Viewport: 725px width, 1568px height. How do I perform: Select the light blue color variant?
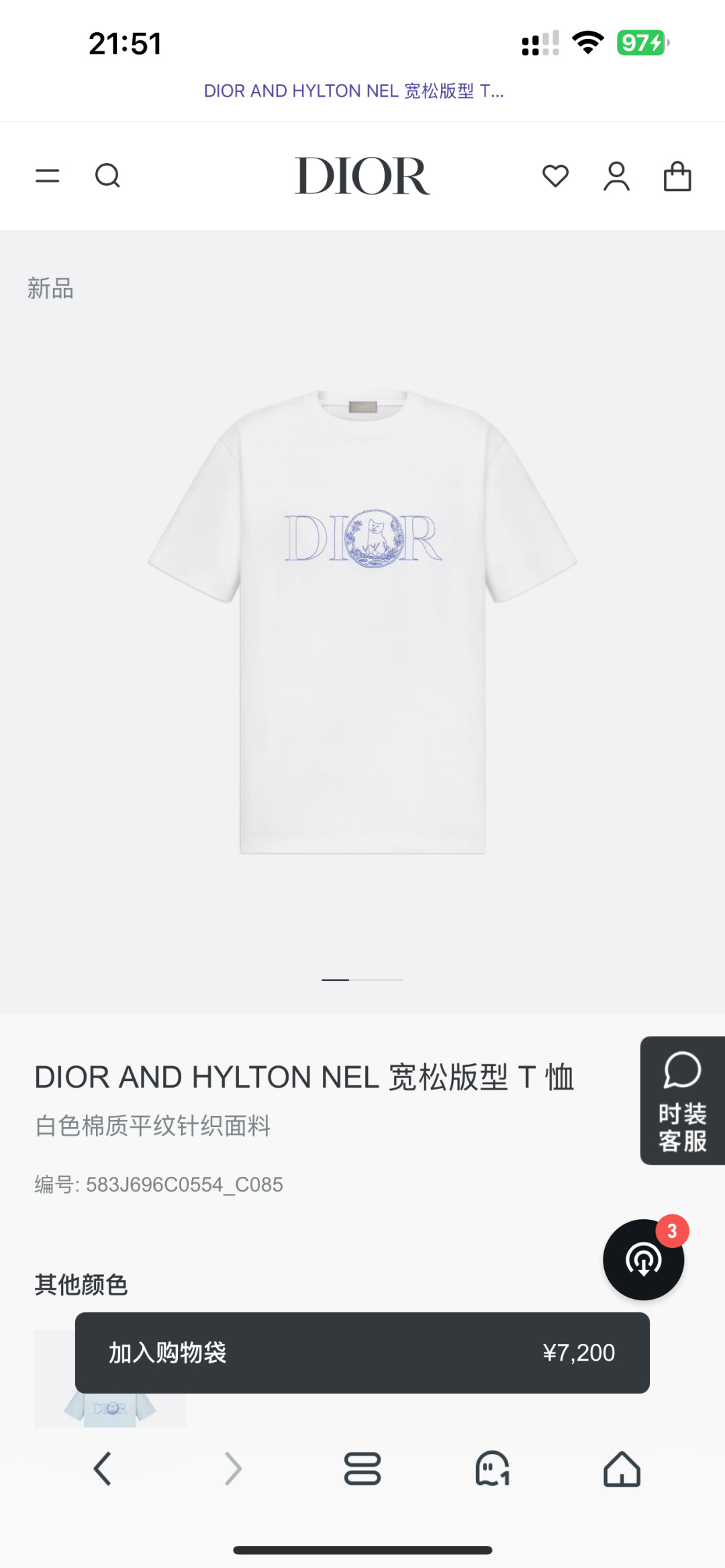tap(110, 1408)
